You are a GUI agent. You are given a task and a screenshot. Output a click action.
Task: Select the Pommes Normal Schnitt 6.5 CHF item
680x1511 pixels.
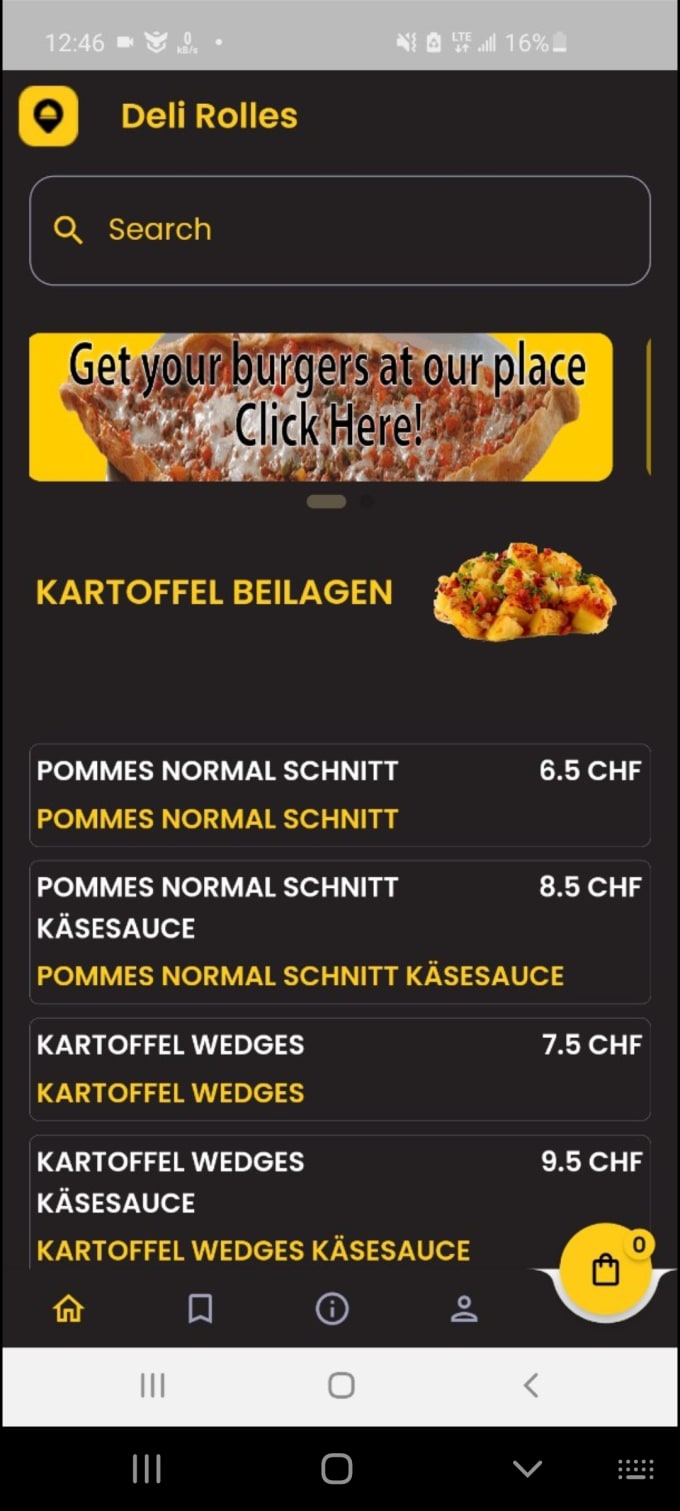coord(340,795)
